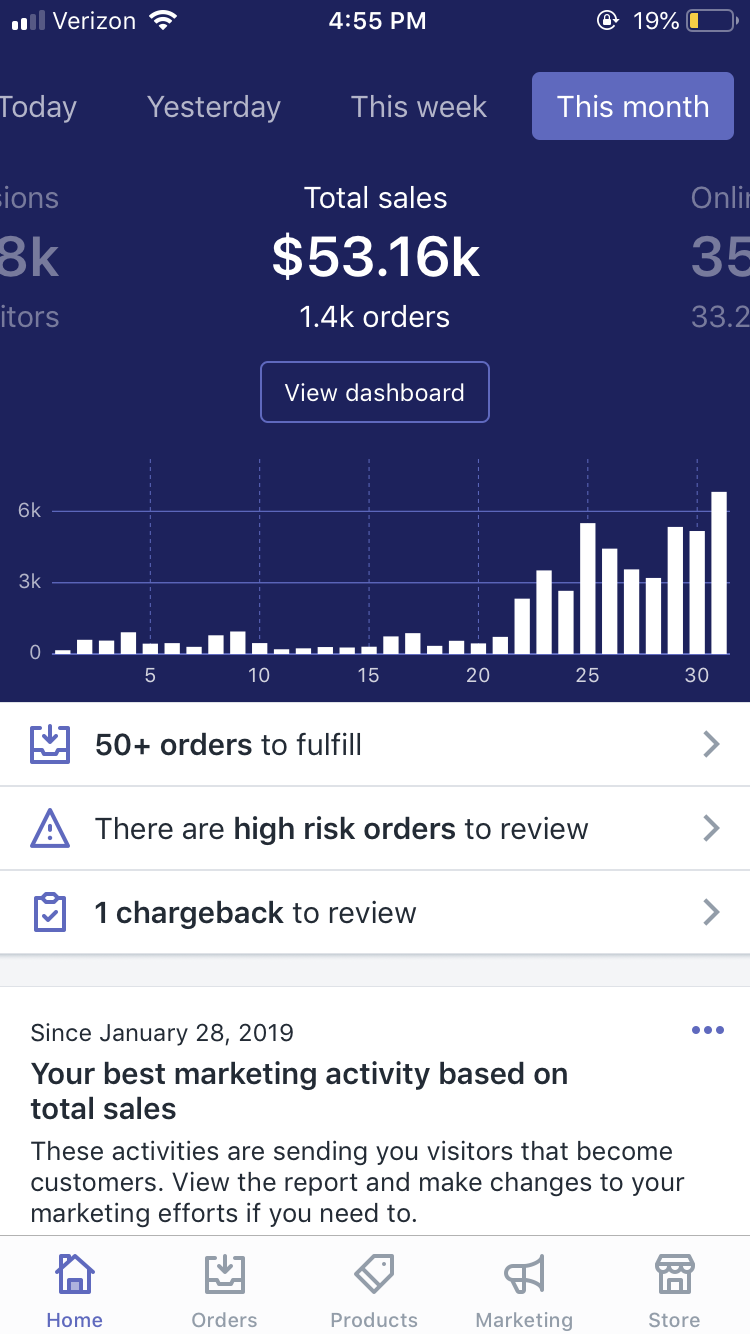The image size is (750, 1334).
Task: Tap the This month tab
Action: click(633, 106)
